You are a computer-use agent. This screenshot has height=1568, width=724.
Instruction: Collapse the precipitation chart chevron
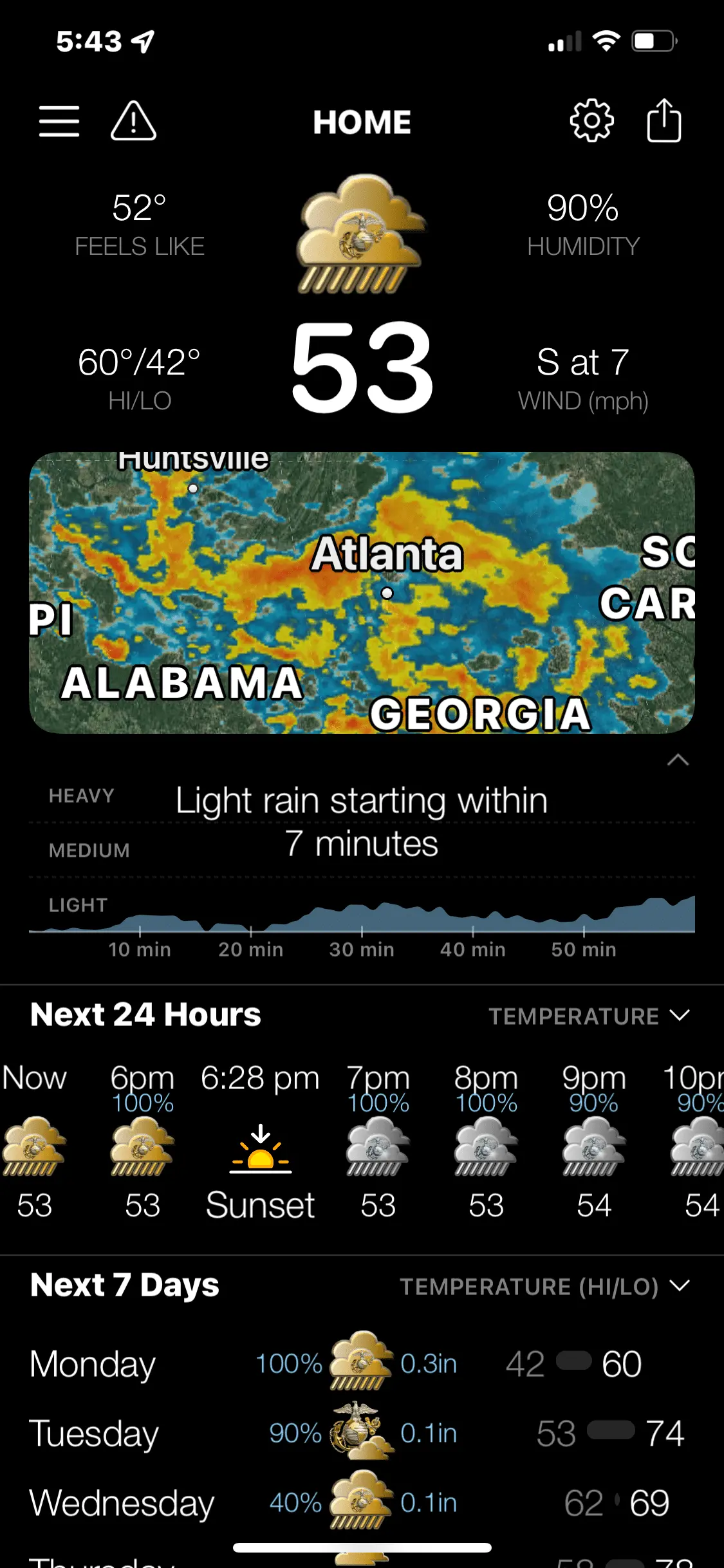(x=678, y=760)
